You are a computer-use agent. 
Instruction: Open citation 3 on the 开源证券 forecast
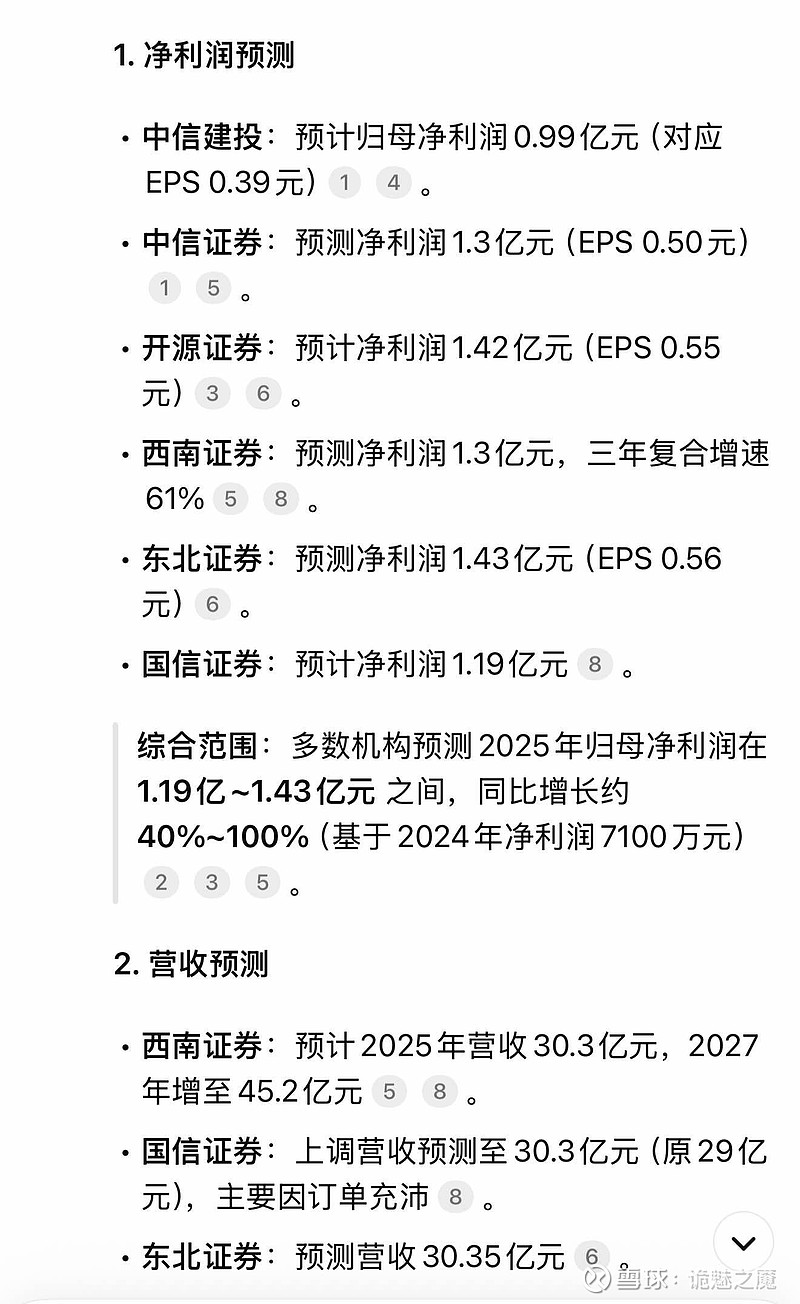point(211,394)
